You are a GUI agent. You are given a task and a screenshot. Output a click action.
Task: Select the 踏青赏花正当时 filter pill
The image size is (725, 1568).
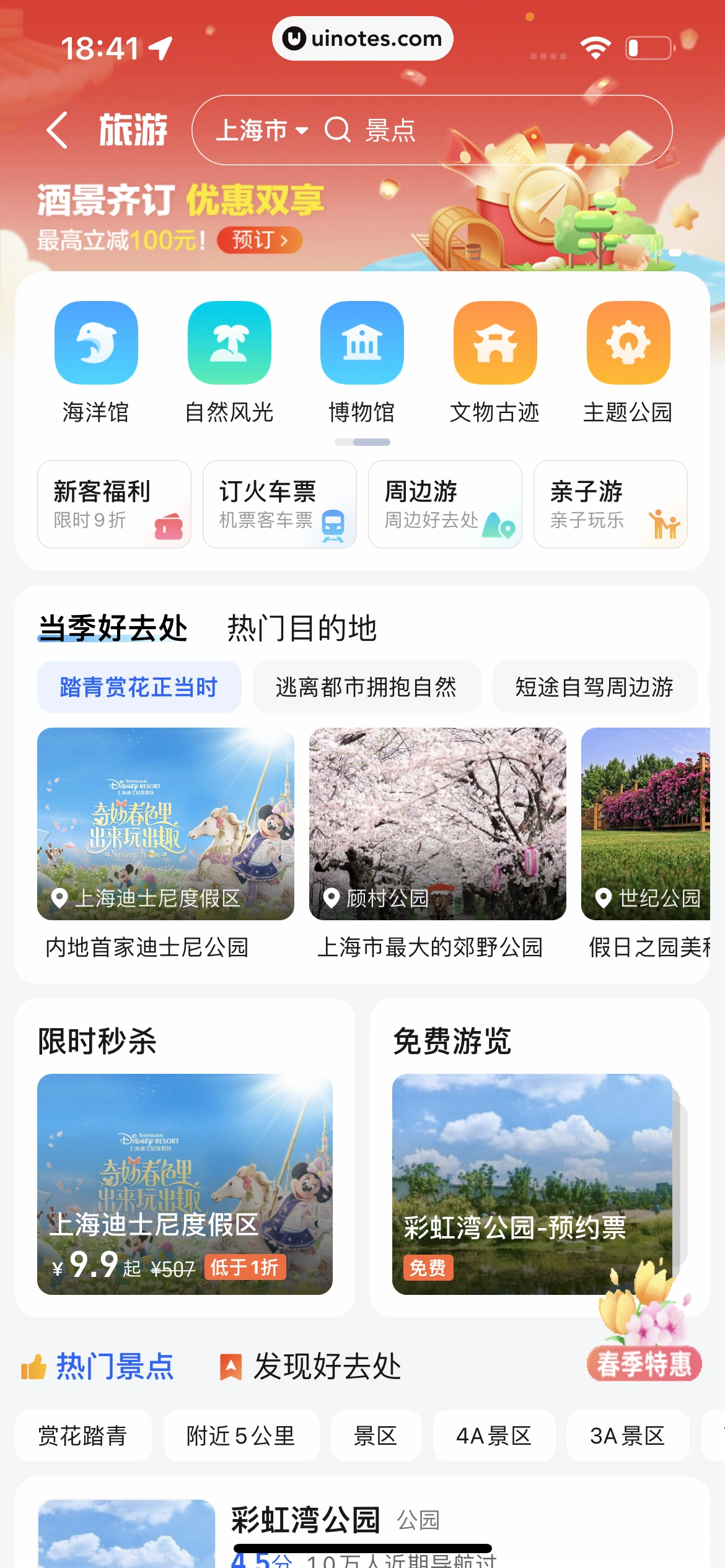pos(139,687)
